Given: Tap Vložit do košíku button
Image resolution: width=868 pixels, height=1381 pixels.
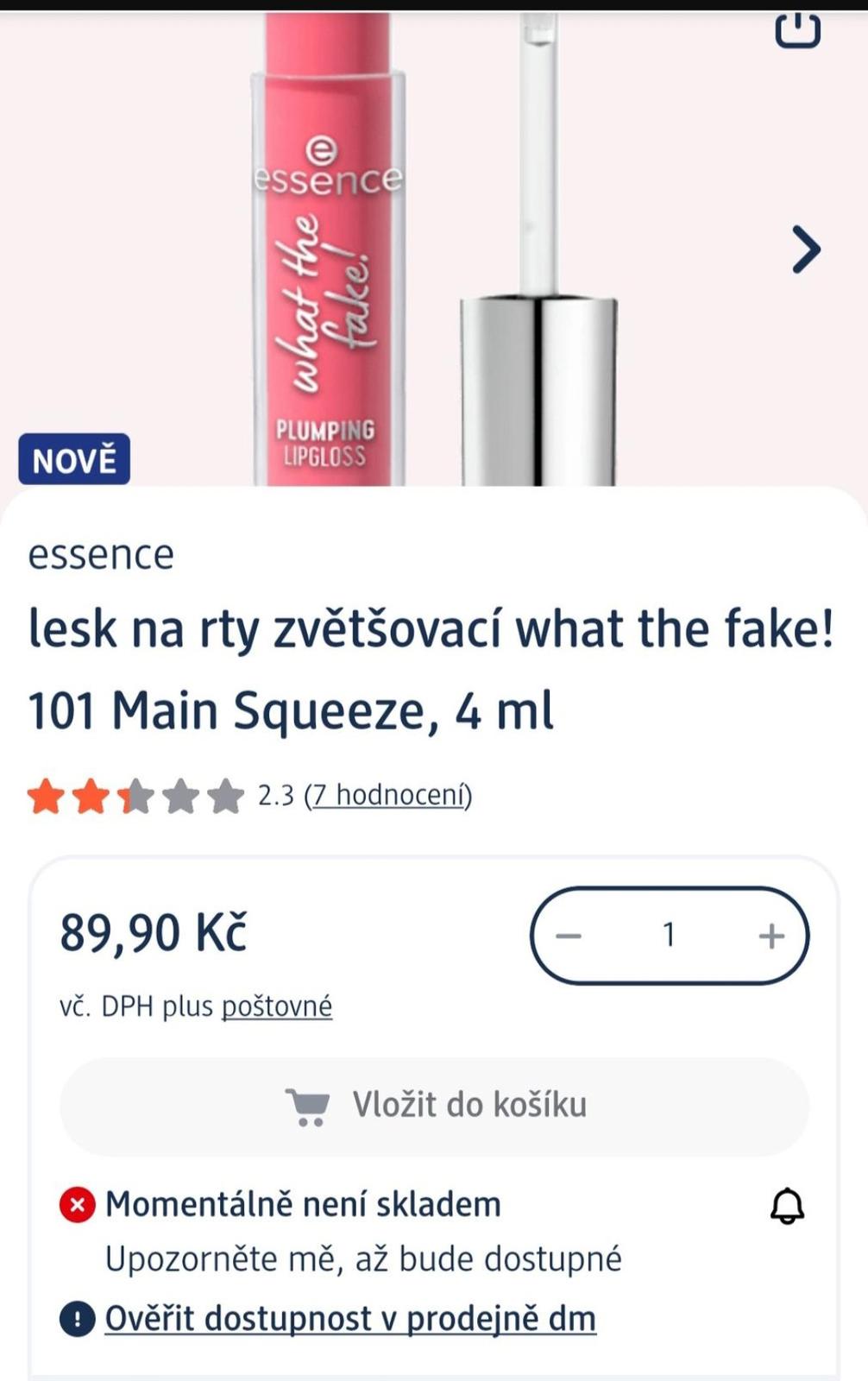Looking at the screenshot, I should pos(434,1106).
